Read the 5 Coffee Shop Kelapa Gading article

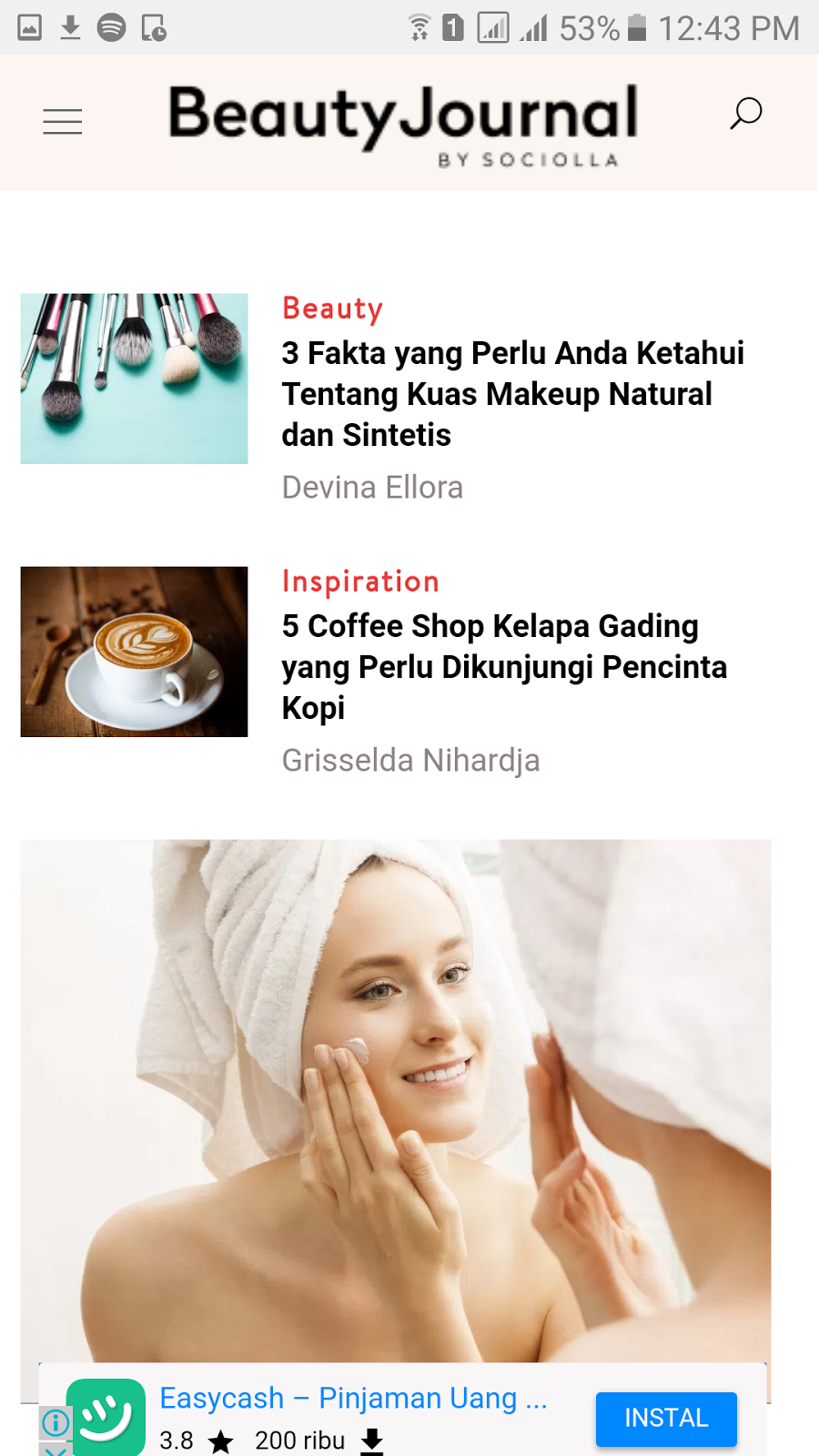[x=504, y=667]
